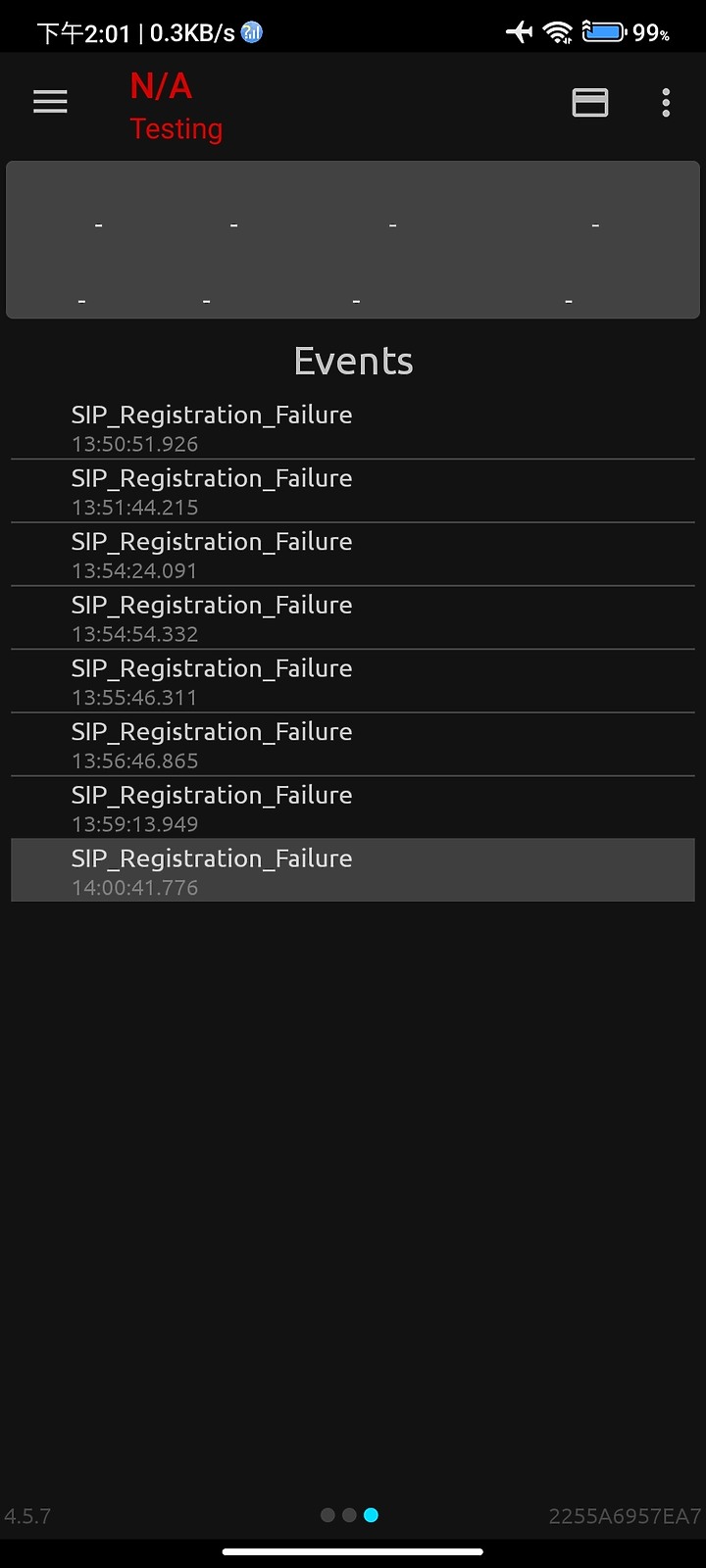Screen dimensions: 706x1568
Task: Open SIP_Registration_Failure event at 13:50:51.926
Action: [353, 428]
